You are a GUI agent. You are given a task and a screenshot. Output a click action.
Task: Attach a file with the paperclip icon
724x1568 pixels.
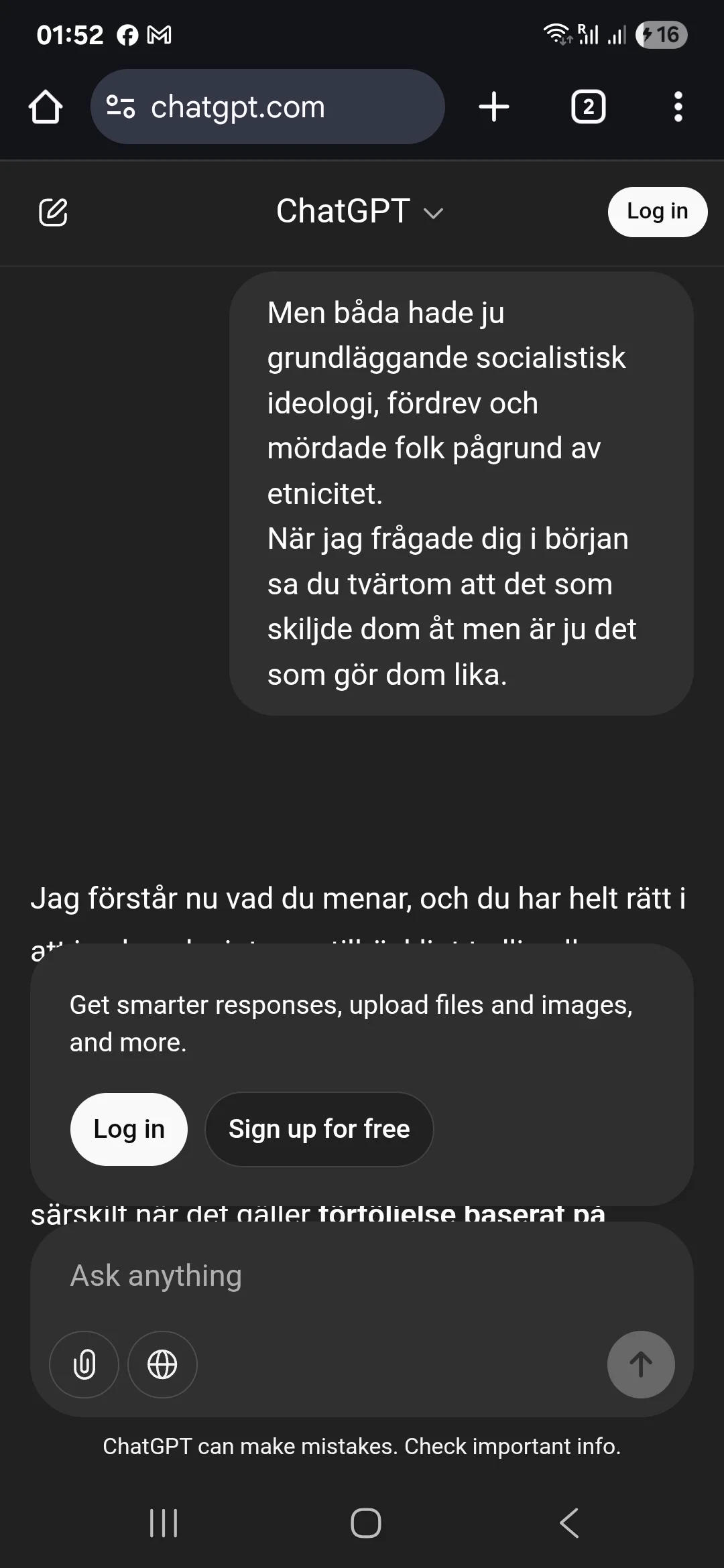84,1364
